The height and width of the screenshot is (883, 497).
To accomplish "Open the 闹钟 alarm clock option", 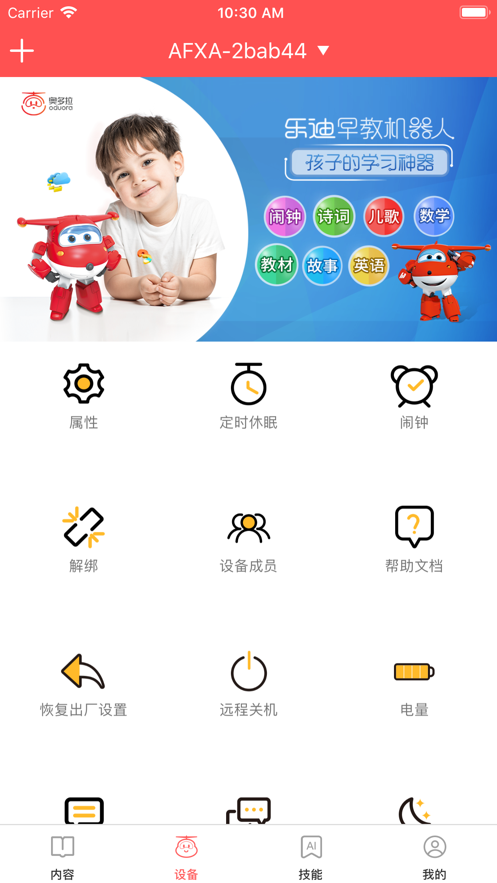I will click(x=414, y=397).
